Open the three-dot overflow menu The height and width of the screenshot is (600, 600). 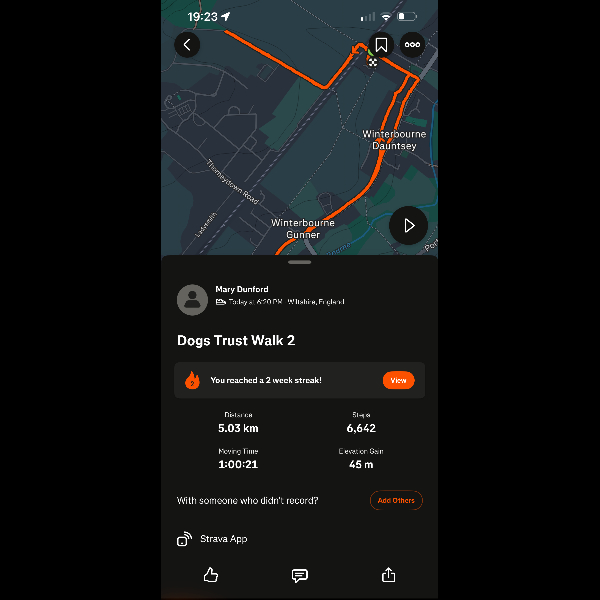coord(412,45)
